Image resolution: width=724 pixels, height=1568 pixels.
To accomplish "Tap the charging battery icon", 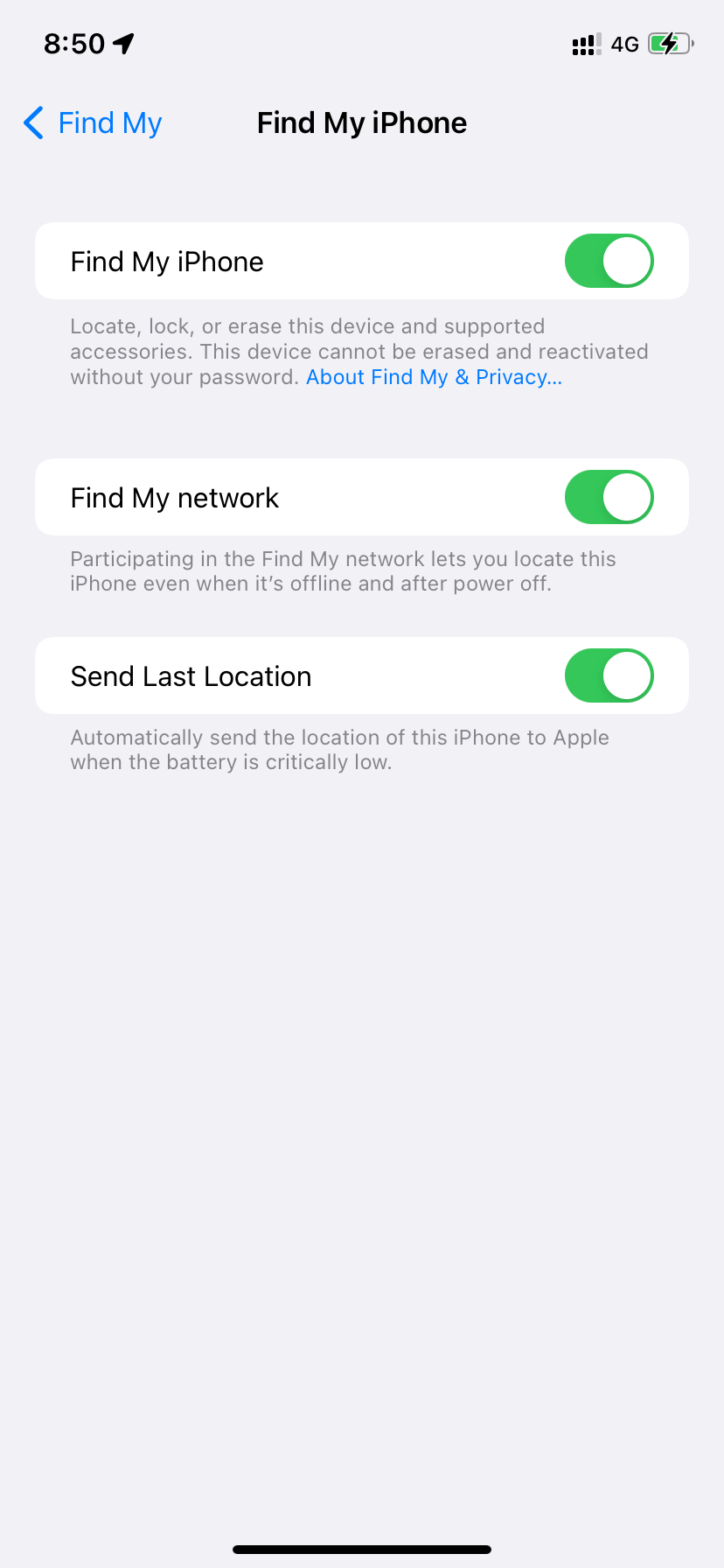I will click(x=668, y=42).
